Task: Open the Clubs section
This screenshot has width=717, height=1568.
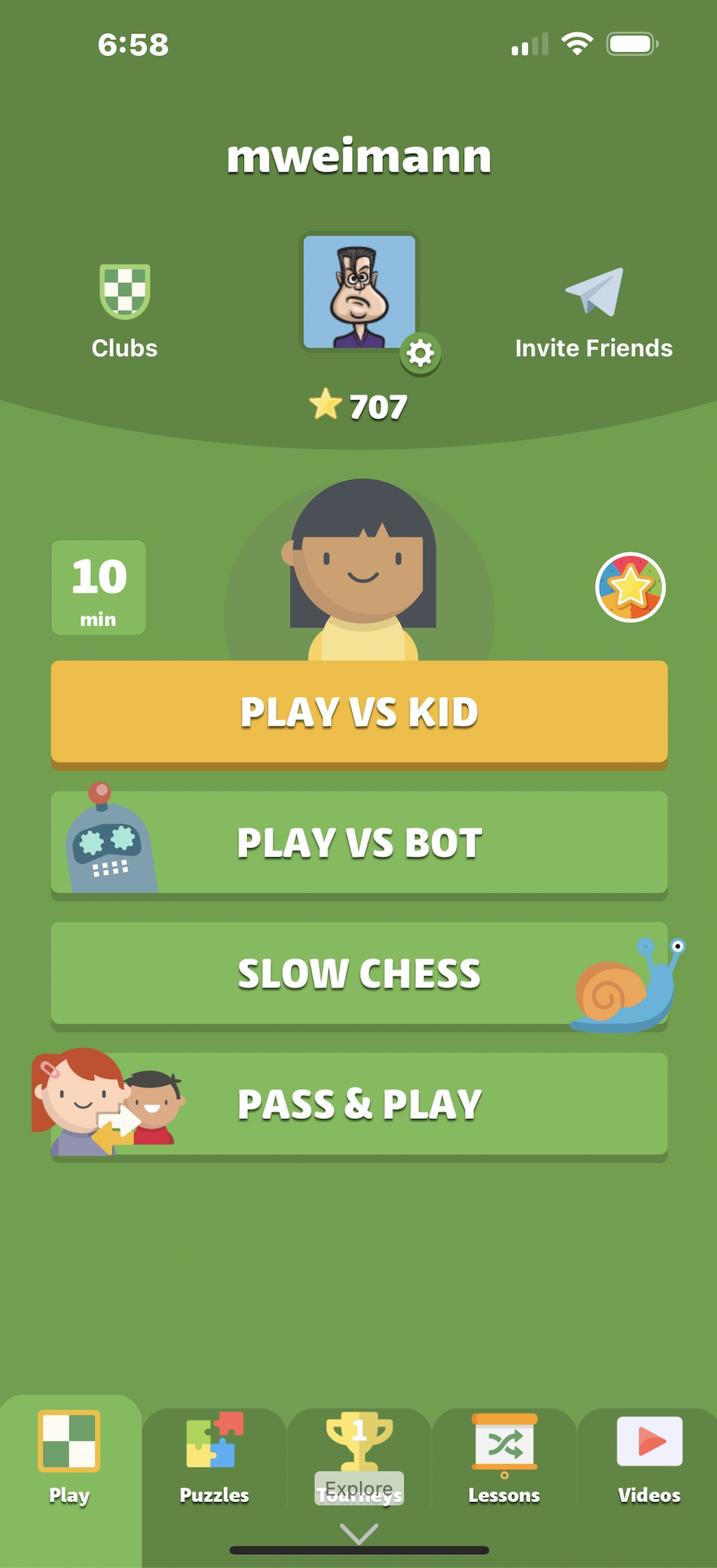Action: click(124, 311)
